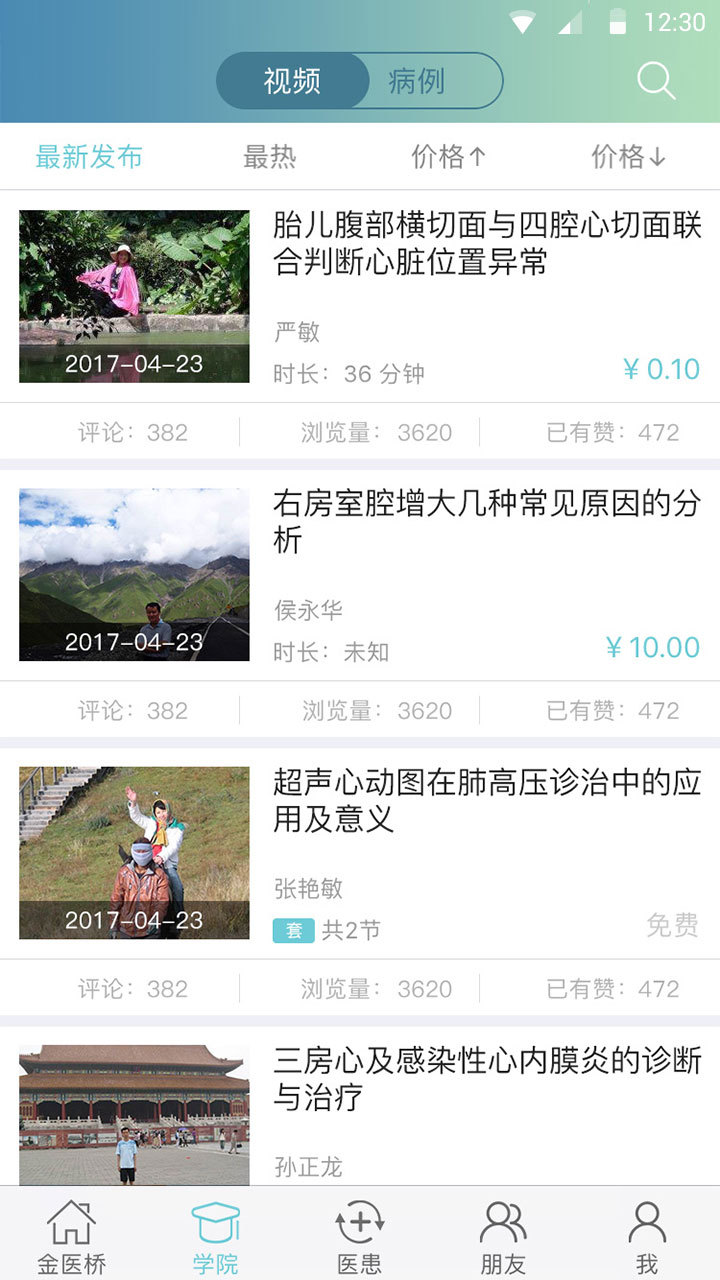
Task: Select the 学院 bottom tab
Action: click(216, 1236)
